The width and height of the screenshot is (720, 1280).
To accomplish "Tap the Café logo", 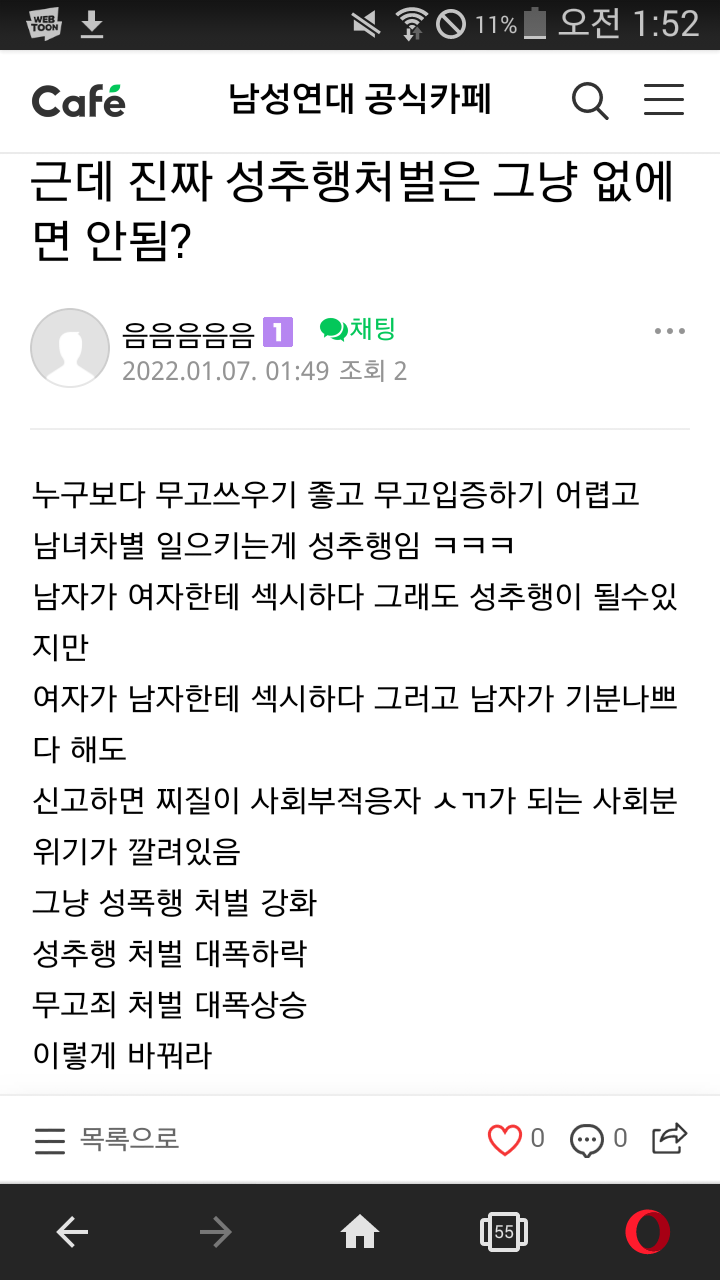I will (78, 101).
